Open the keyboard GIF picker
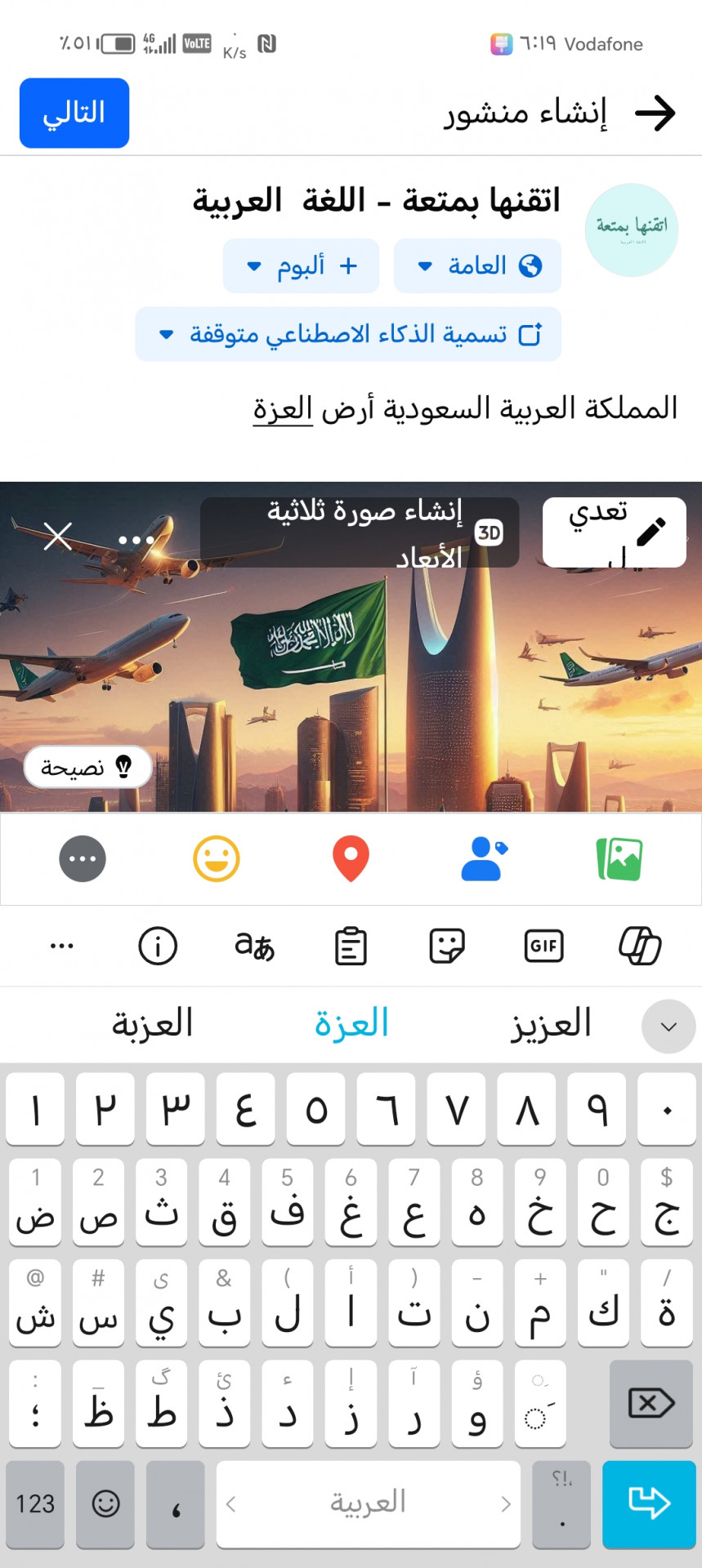 coord(543,946)
